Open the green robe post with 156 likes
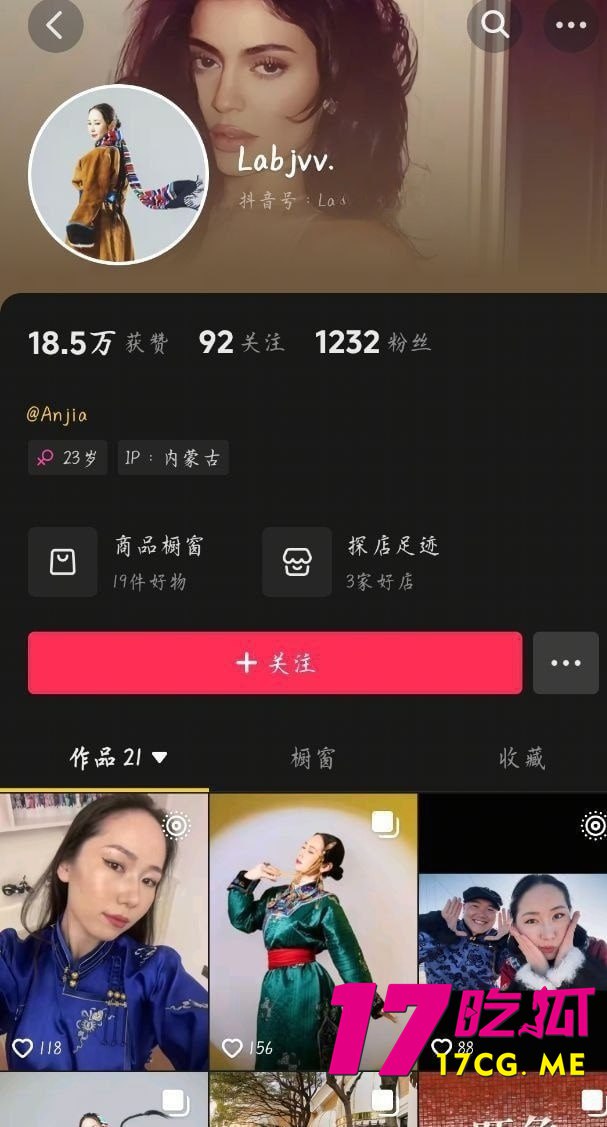This screenshot has height=1127, width=607. tap(312, 930)
